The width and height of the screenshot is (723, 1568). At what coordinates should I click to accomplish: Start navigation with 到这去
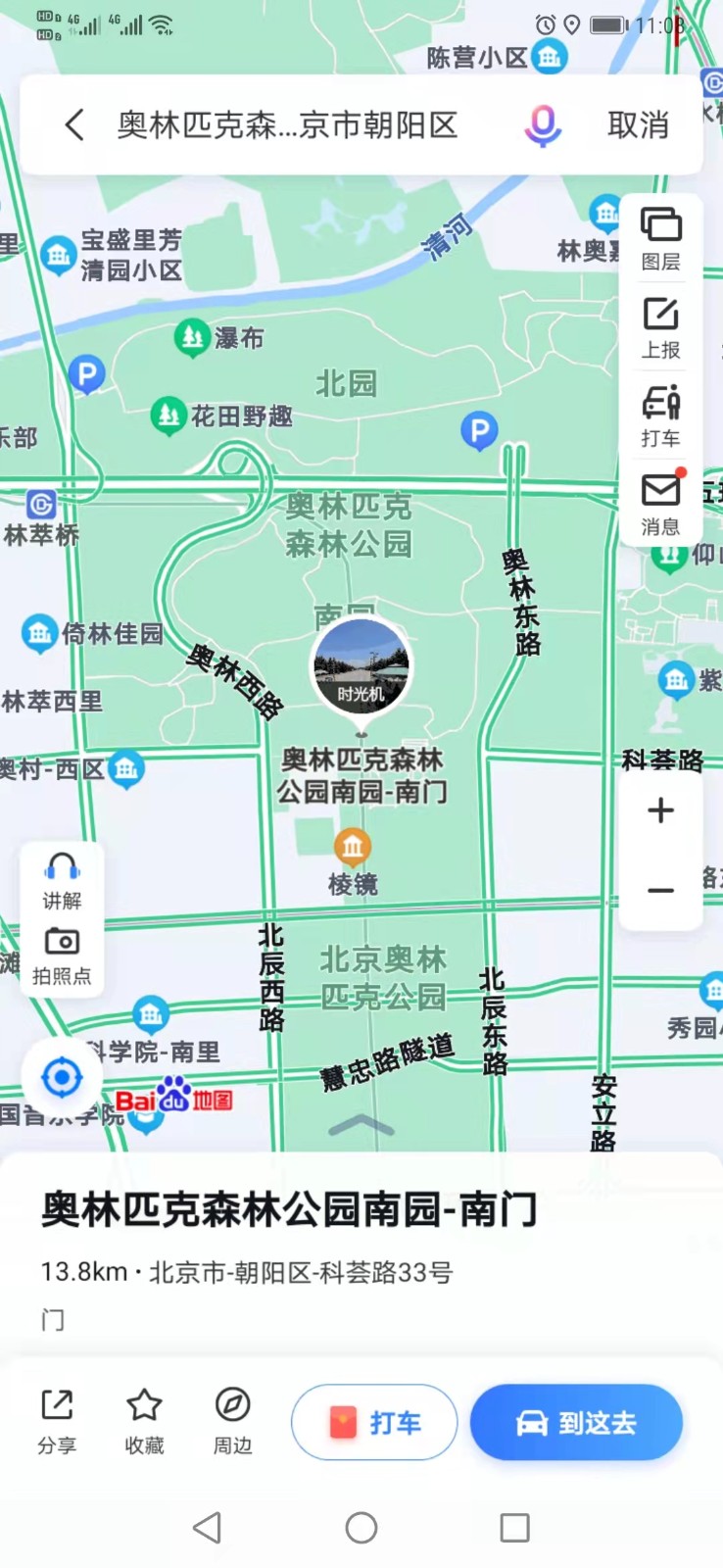pyautogui.click(x=576, y=1422)
